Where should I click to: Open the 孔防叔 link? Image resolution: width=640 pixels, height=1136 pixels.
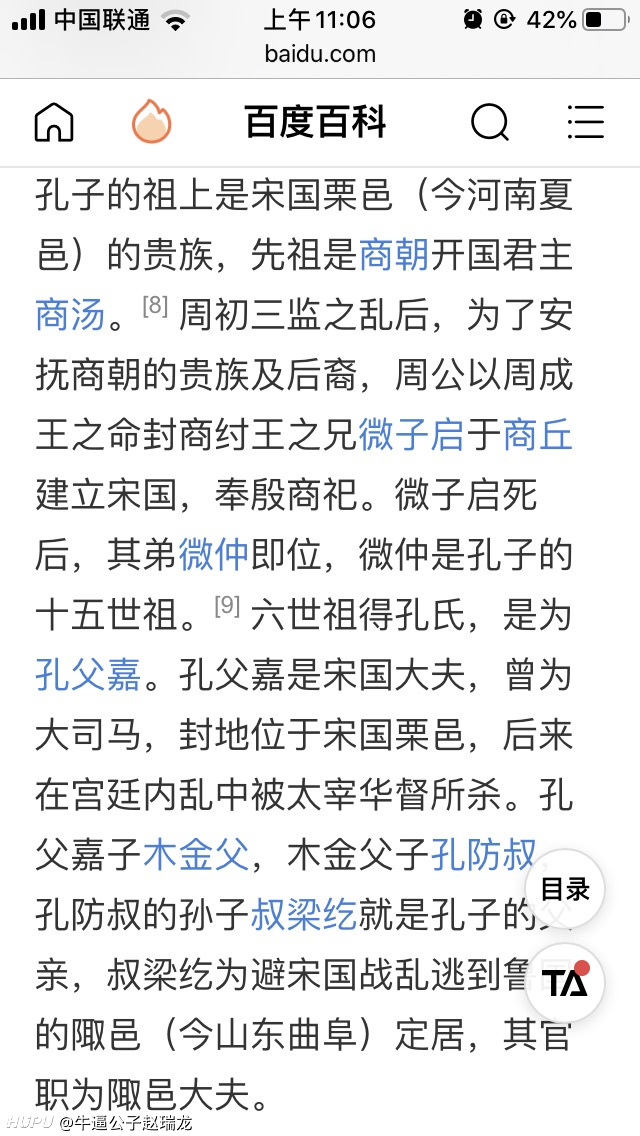(483, 856)
